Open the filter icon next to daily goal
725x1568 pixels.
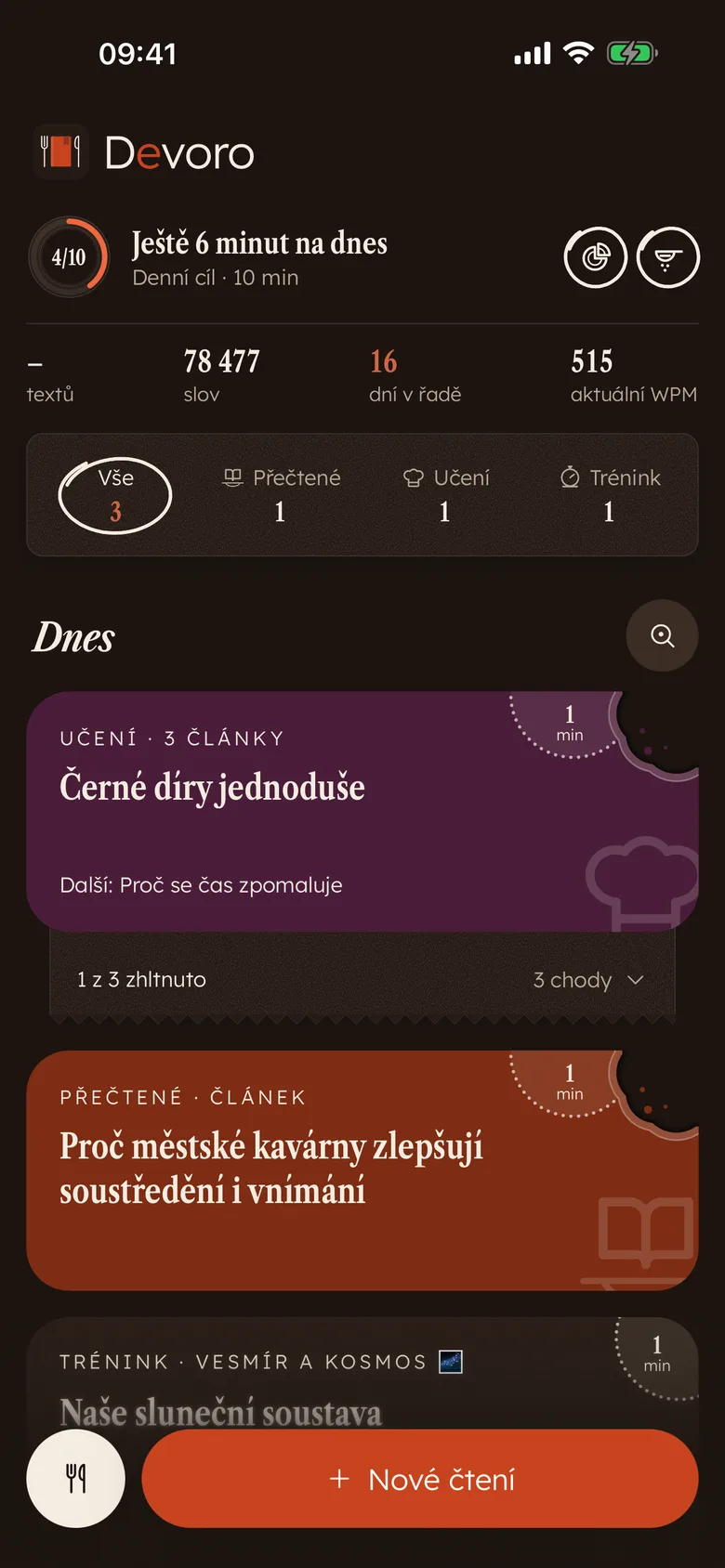tap(667, 257)
